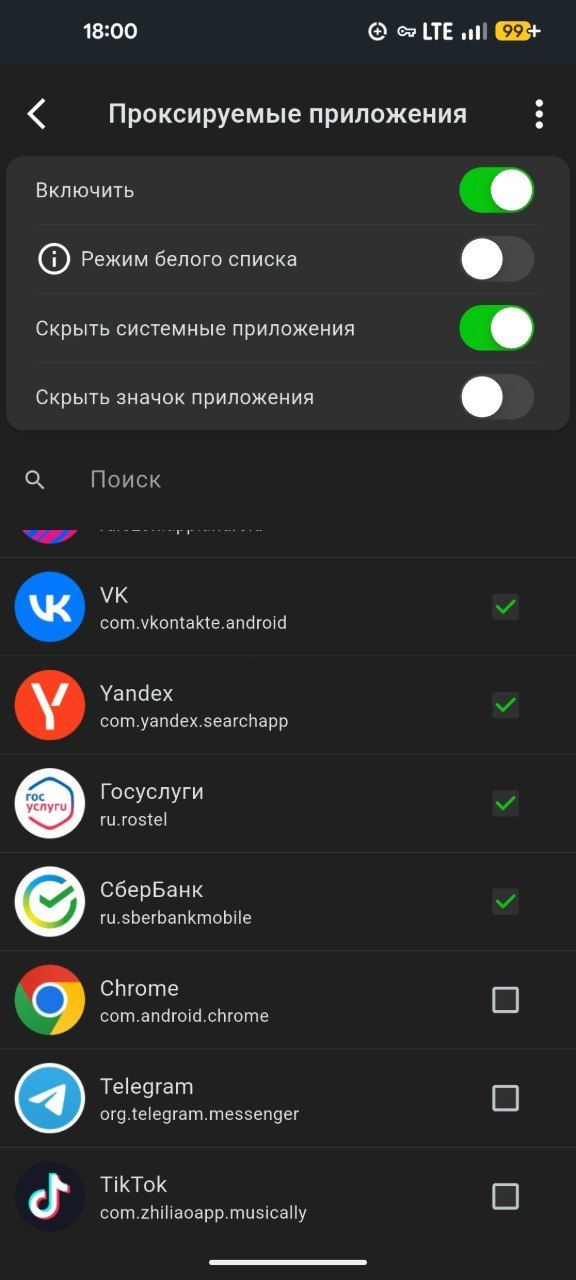Uncheck the VK app checkbox
The width and height of the screenshot is (576, 1280).
pyautogui.click(x=506, y=606)
